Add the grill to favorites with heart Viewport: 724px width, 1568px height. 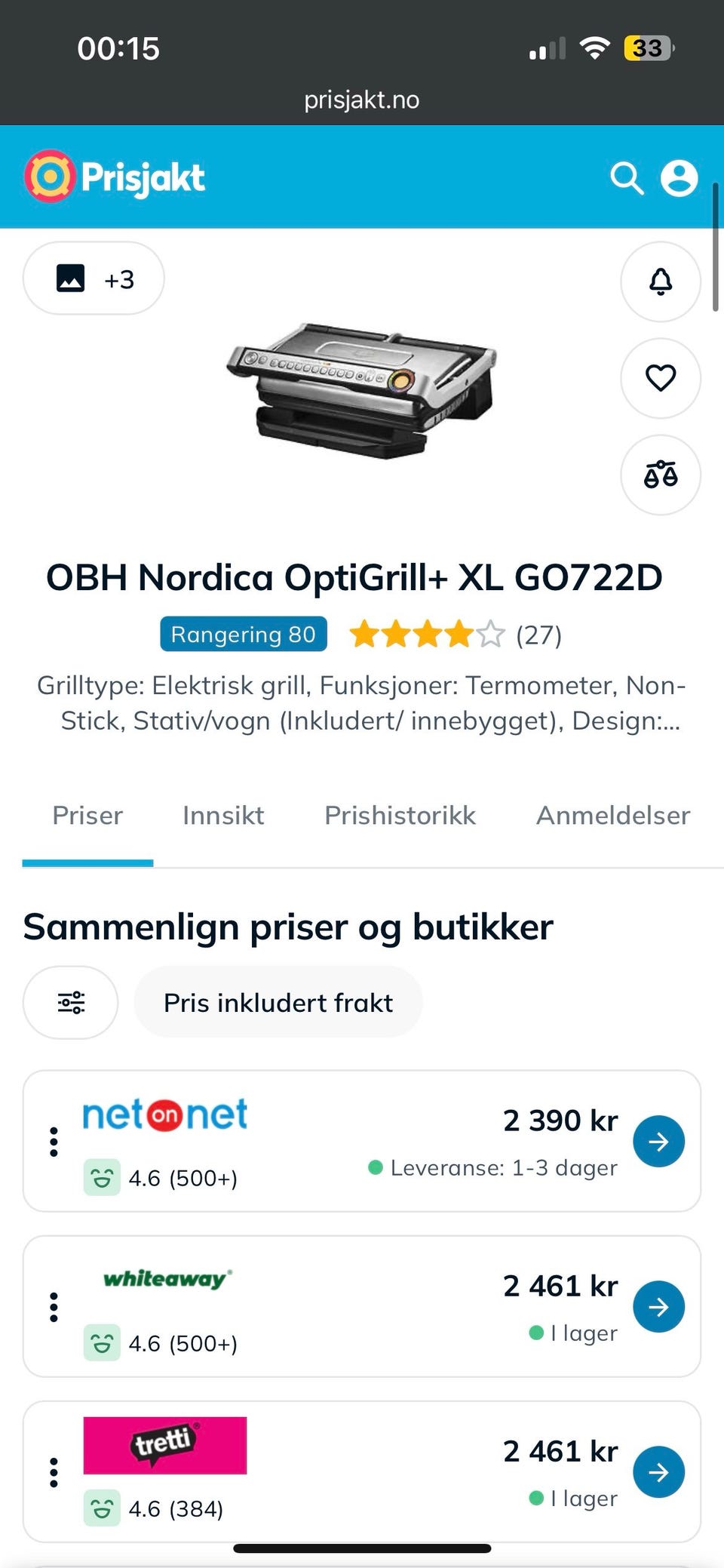[661, 378]
